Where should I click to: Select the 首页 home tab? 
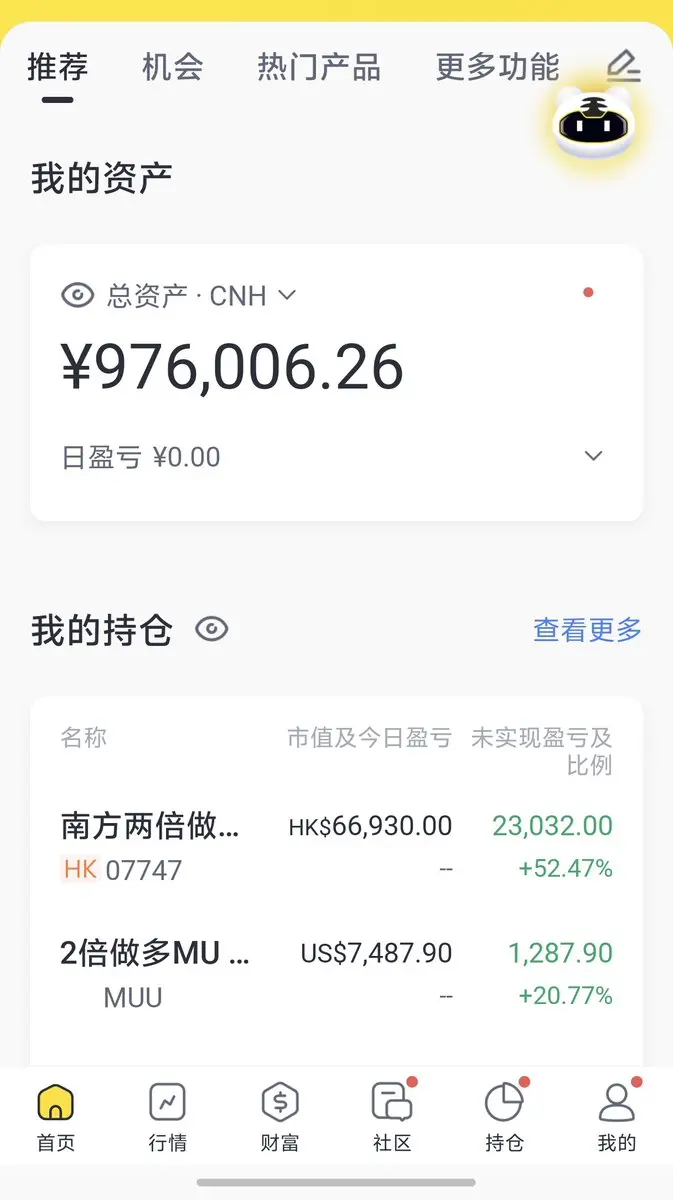(x=56, y=1116)
